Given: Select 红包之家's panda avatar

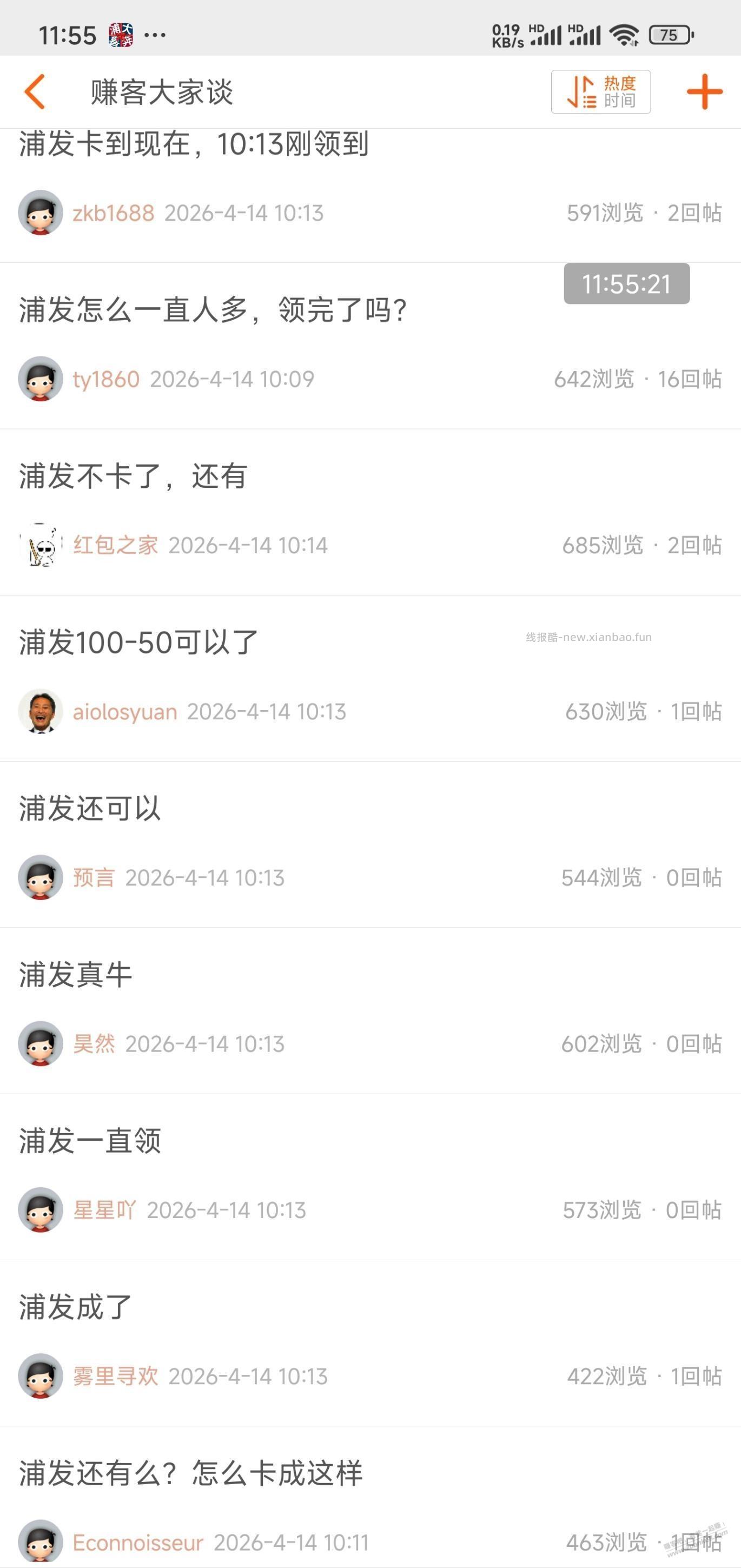Looking at the screenshot, I should 41,545.
